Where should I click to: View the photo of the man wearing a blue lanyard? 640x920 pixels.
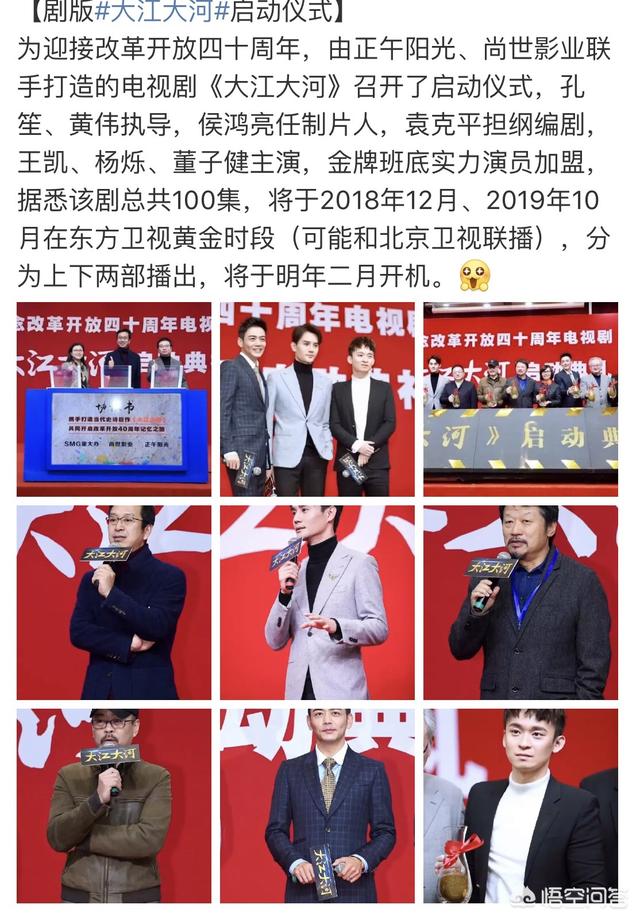click(521, 602)
